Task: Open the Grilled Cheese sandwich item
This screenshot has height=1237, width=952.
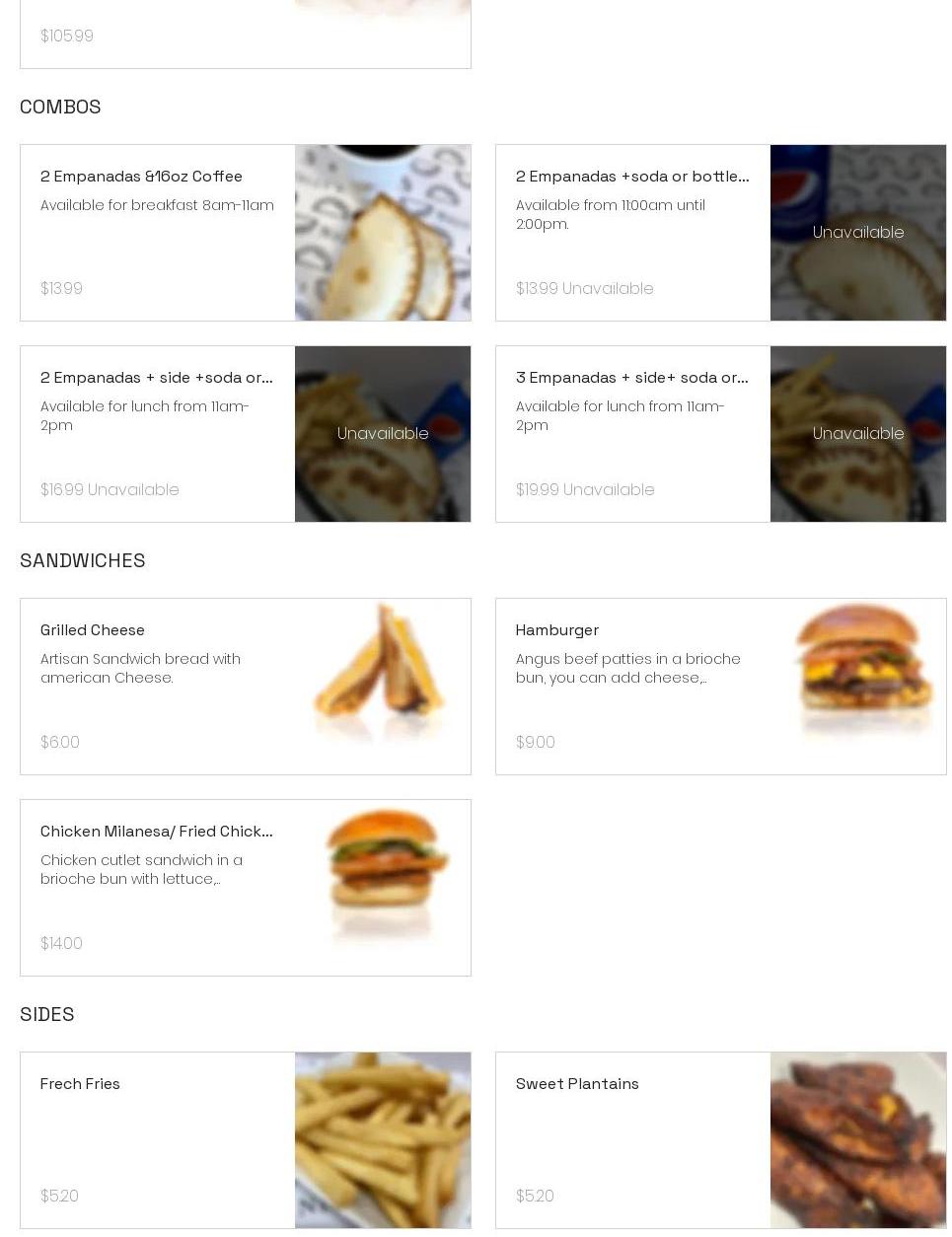Action: point(93,630)
